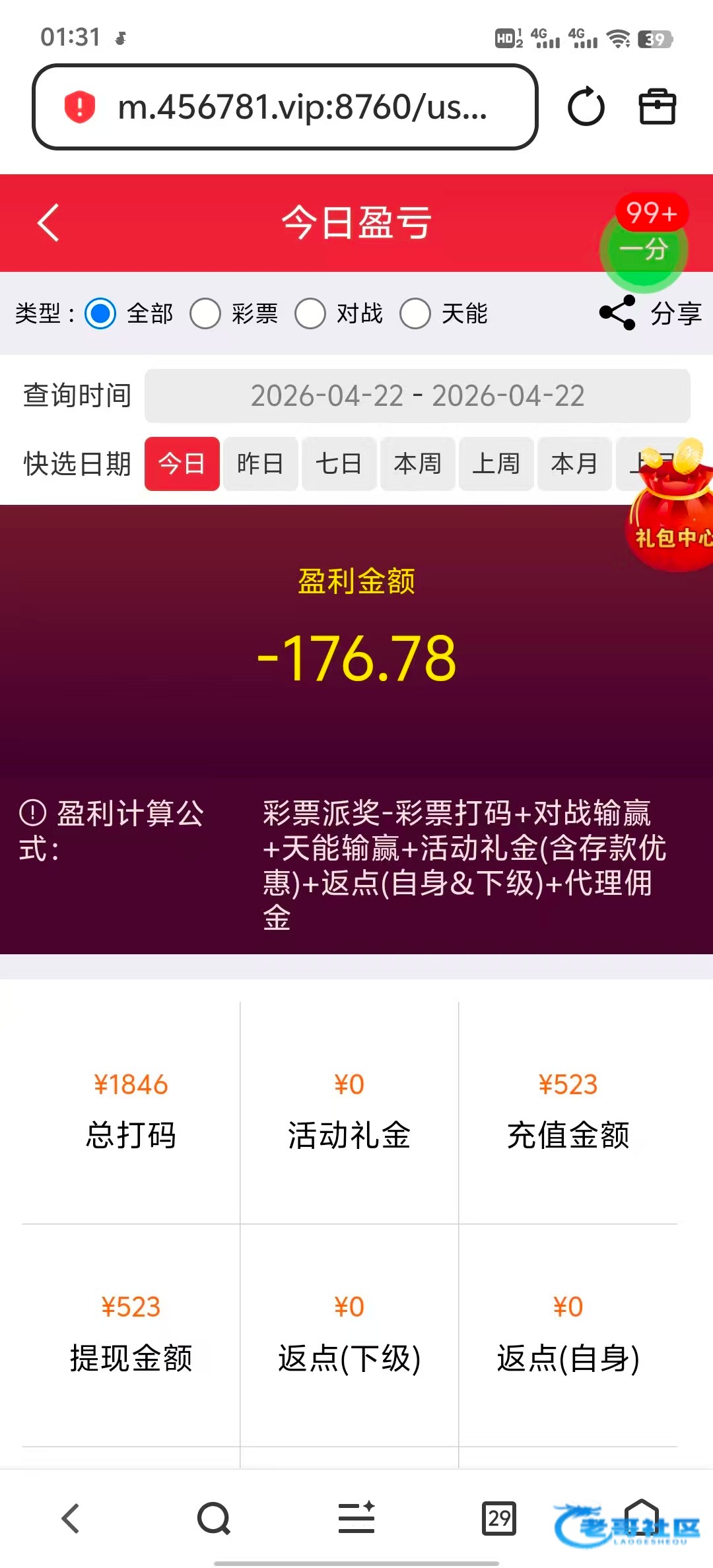Open the browser tabs switcher showing 29
Screen dimensions: 713x1568
pyautogui.click(x=499, y=1519)
